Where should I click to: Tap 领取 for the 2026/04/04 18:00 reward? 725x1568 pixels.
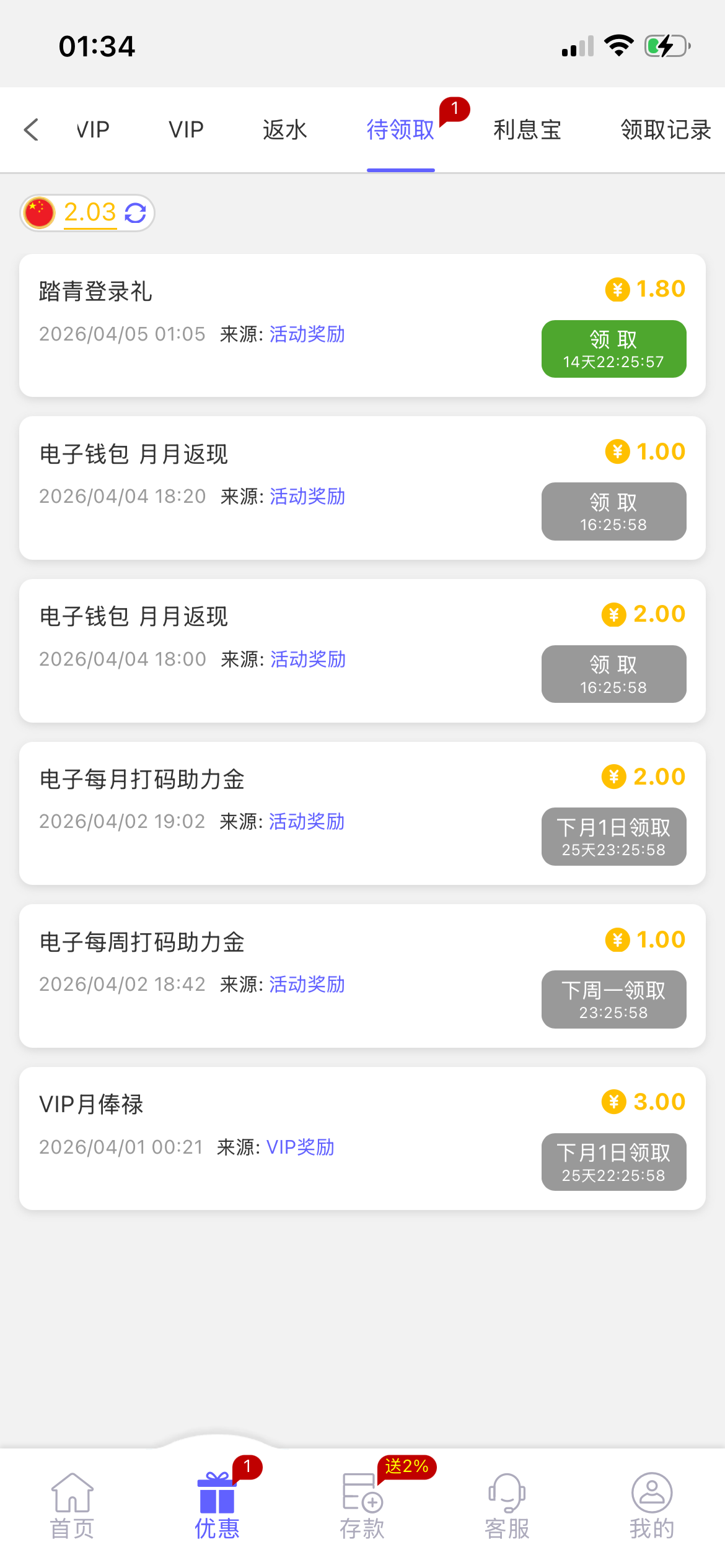[613, 674]
